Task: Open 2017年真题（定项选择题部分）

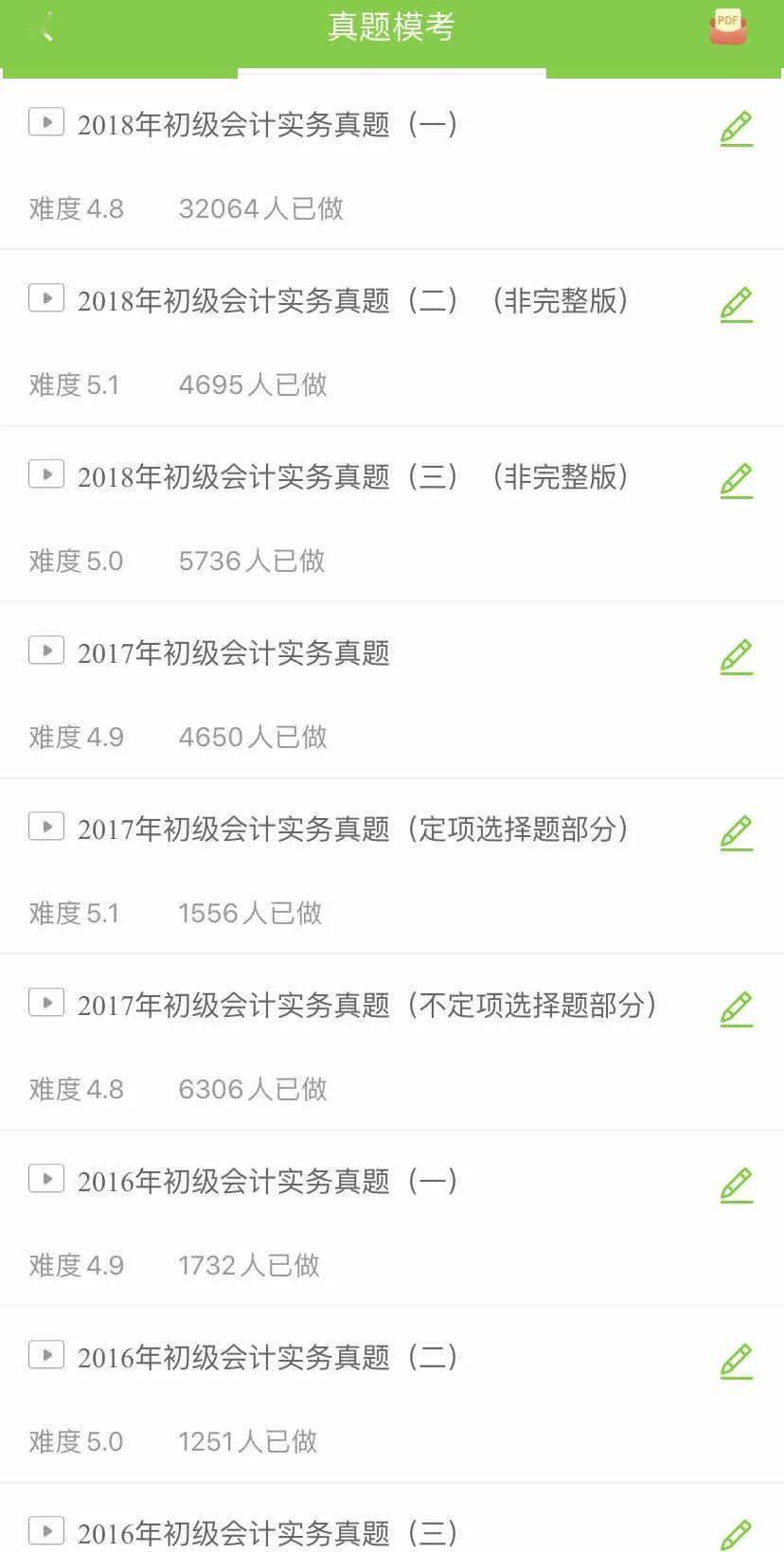Action: [352, 829]
